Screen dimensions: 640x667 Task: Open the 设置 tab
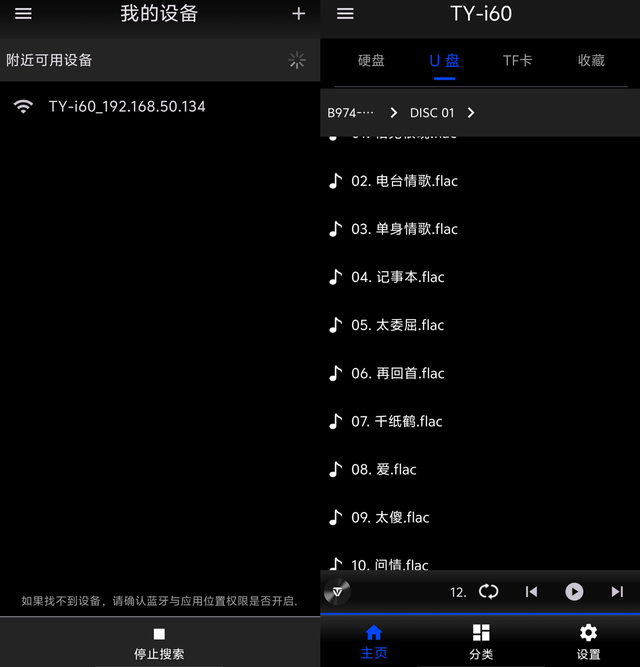click(588, 641)
